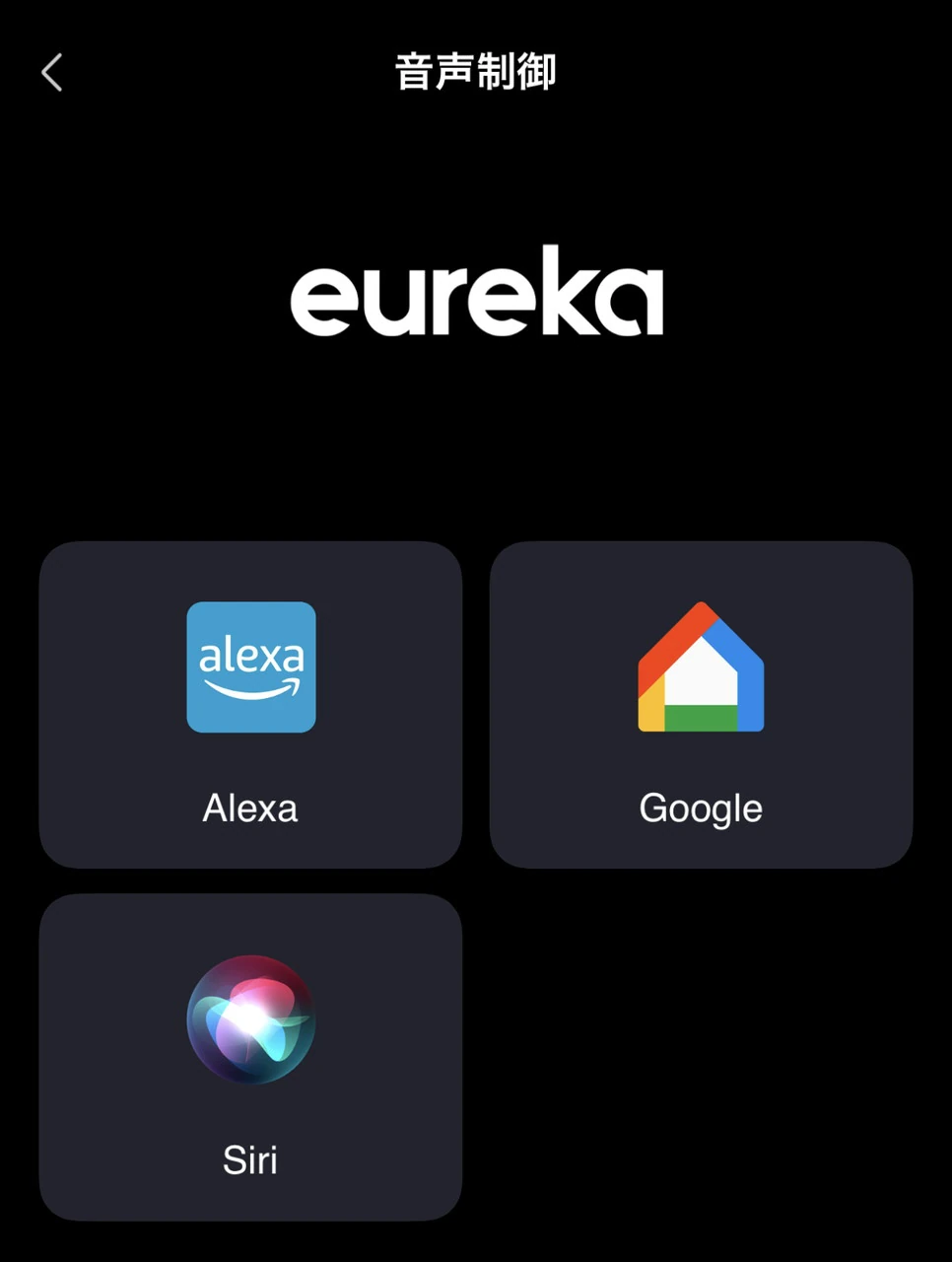
Task: Open the Alexa voice control card
Action: [250, 704]
